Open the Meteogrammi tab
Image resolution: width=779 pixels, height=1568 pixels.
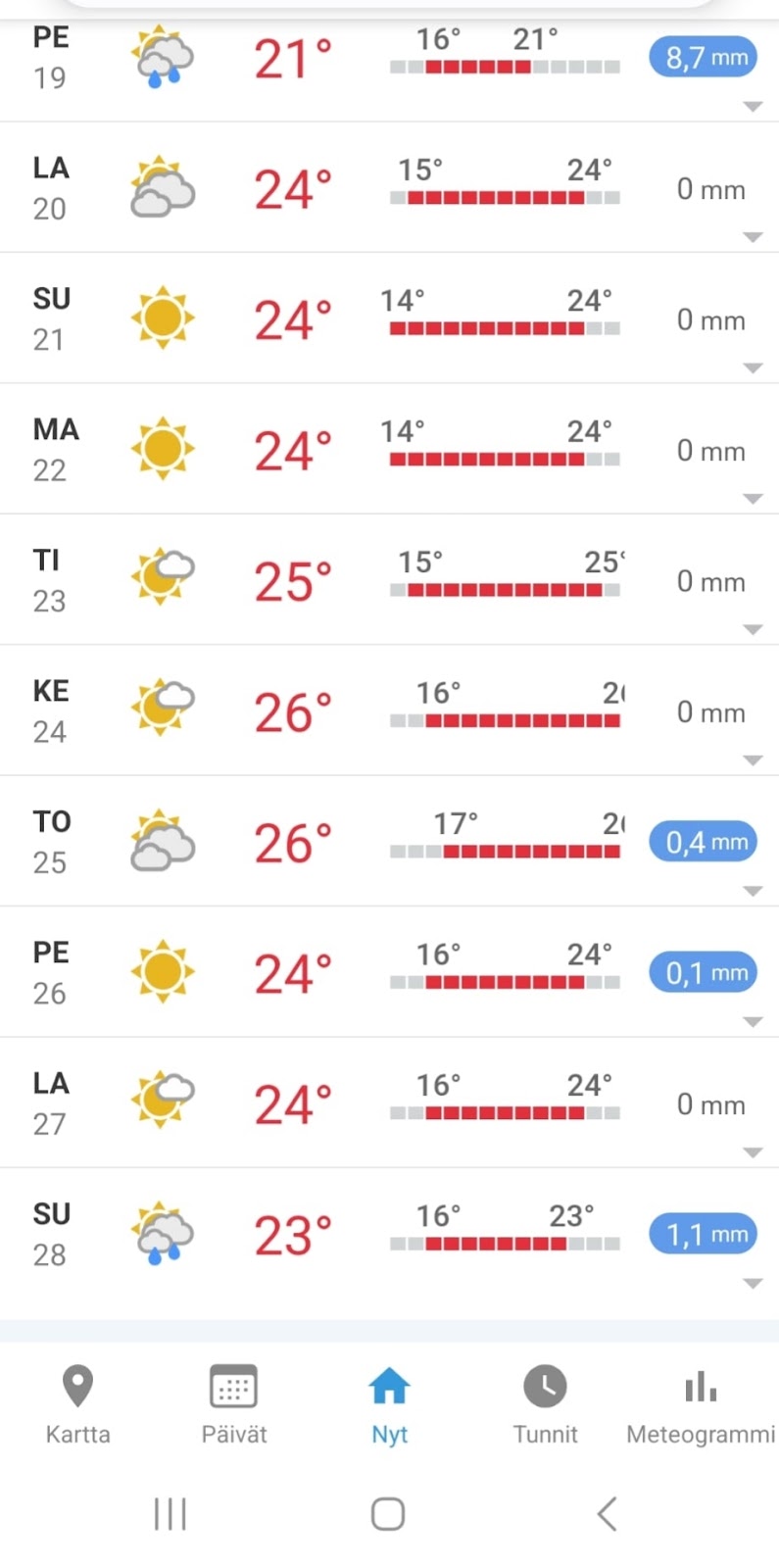(701, 1403)
